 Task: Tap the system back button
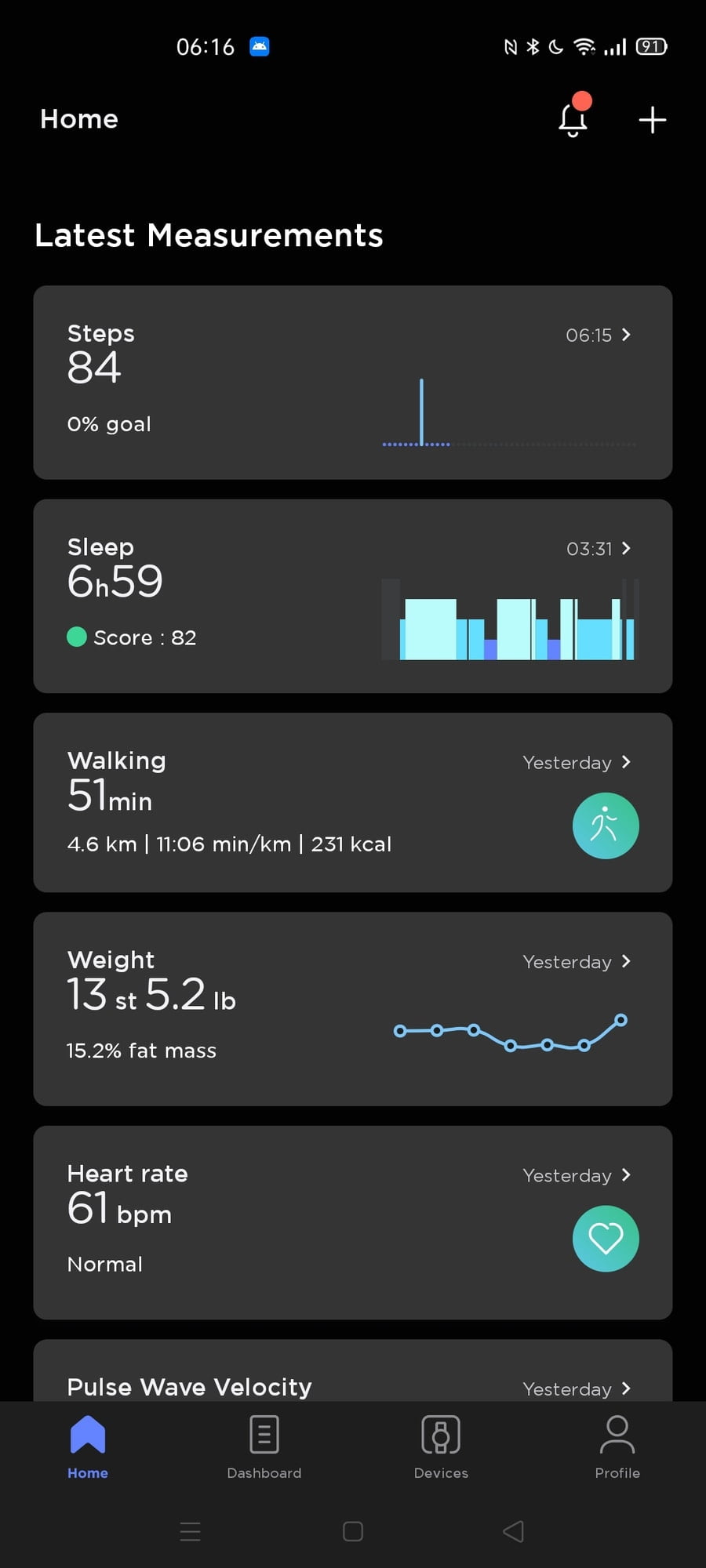[x=514, y=1531]
